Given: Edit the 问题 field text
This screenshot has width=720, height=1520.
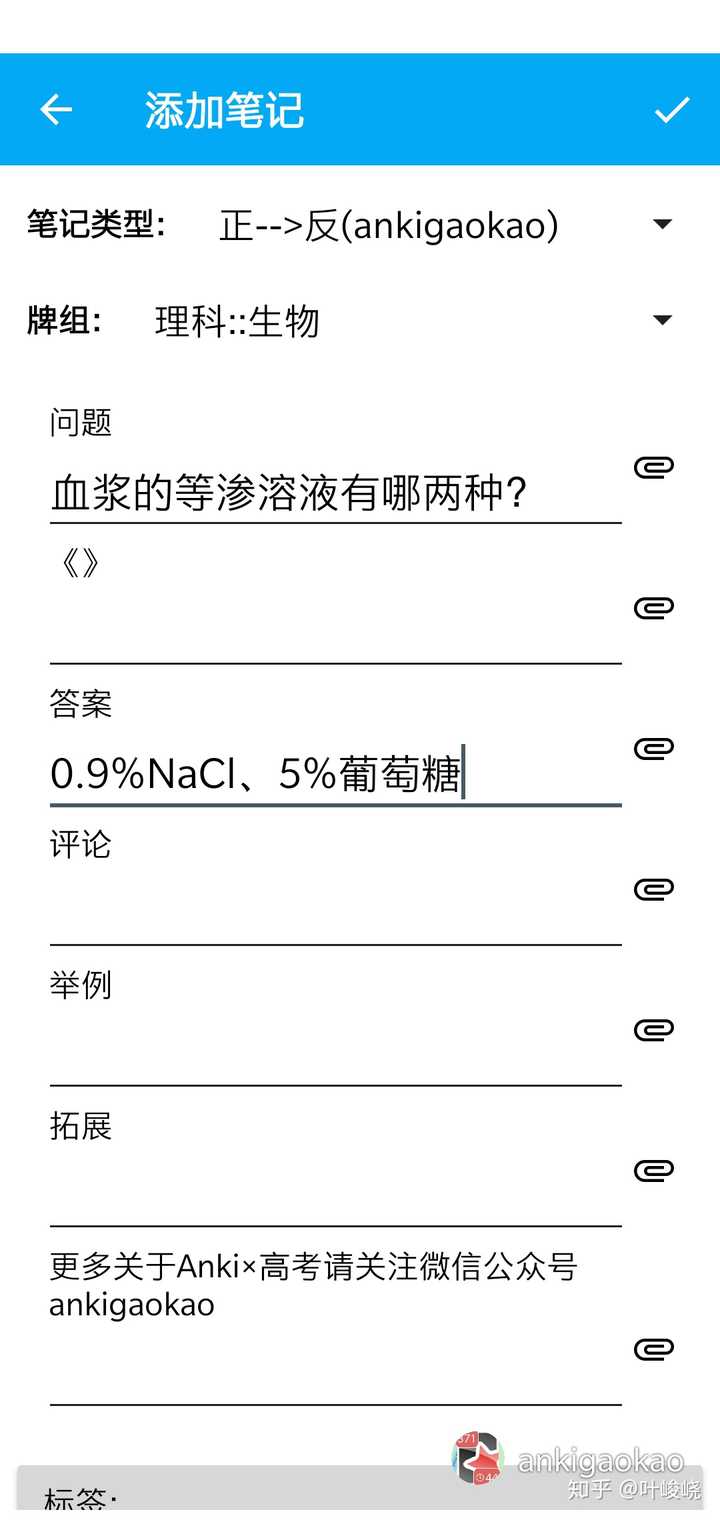Looking at the screenshot, I should [335, 494].
